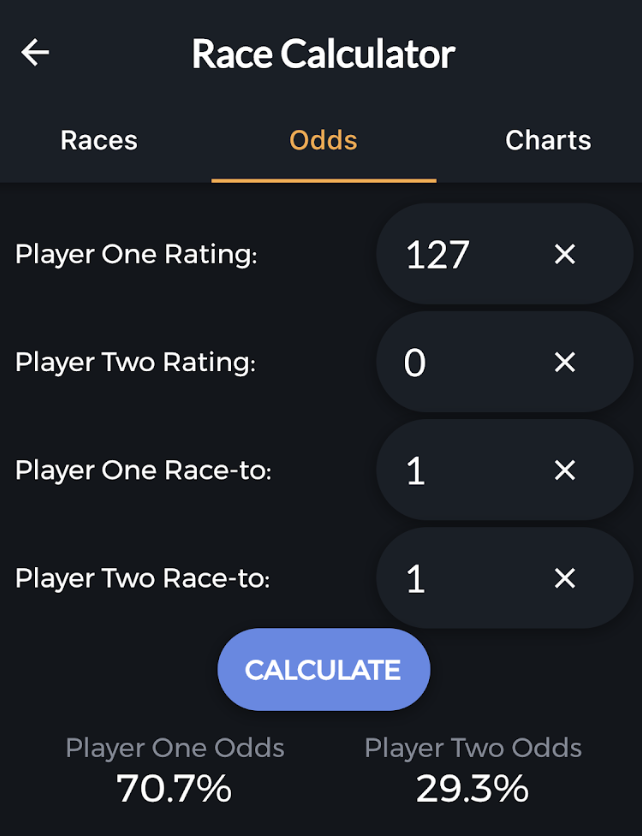
Task: Clear the Player Two Rating value
Action: pyautogui.click(x=565, y=362)
